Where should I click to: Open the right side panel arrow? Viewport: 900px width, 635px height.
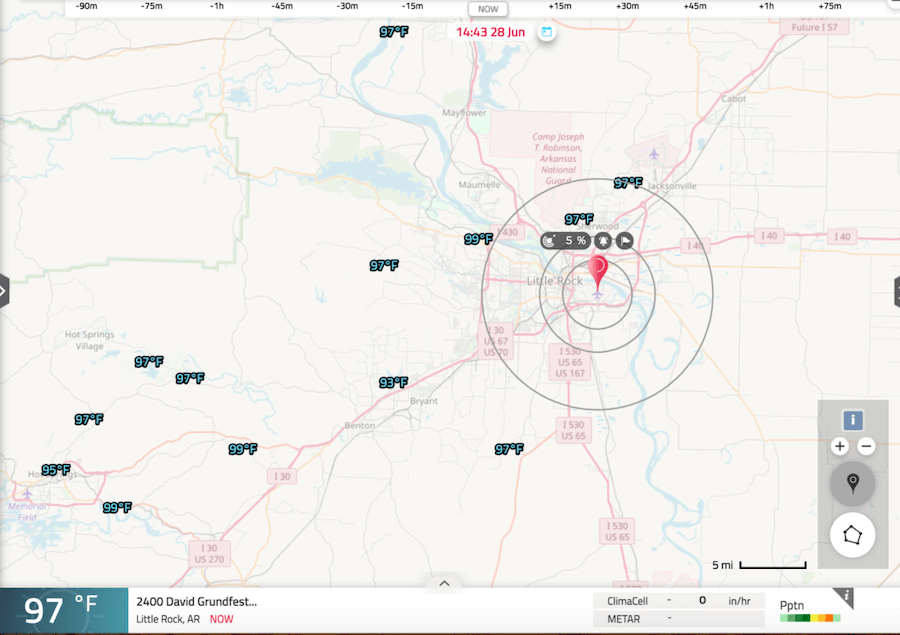tap(896, 291)
